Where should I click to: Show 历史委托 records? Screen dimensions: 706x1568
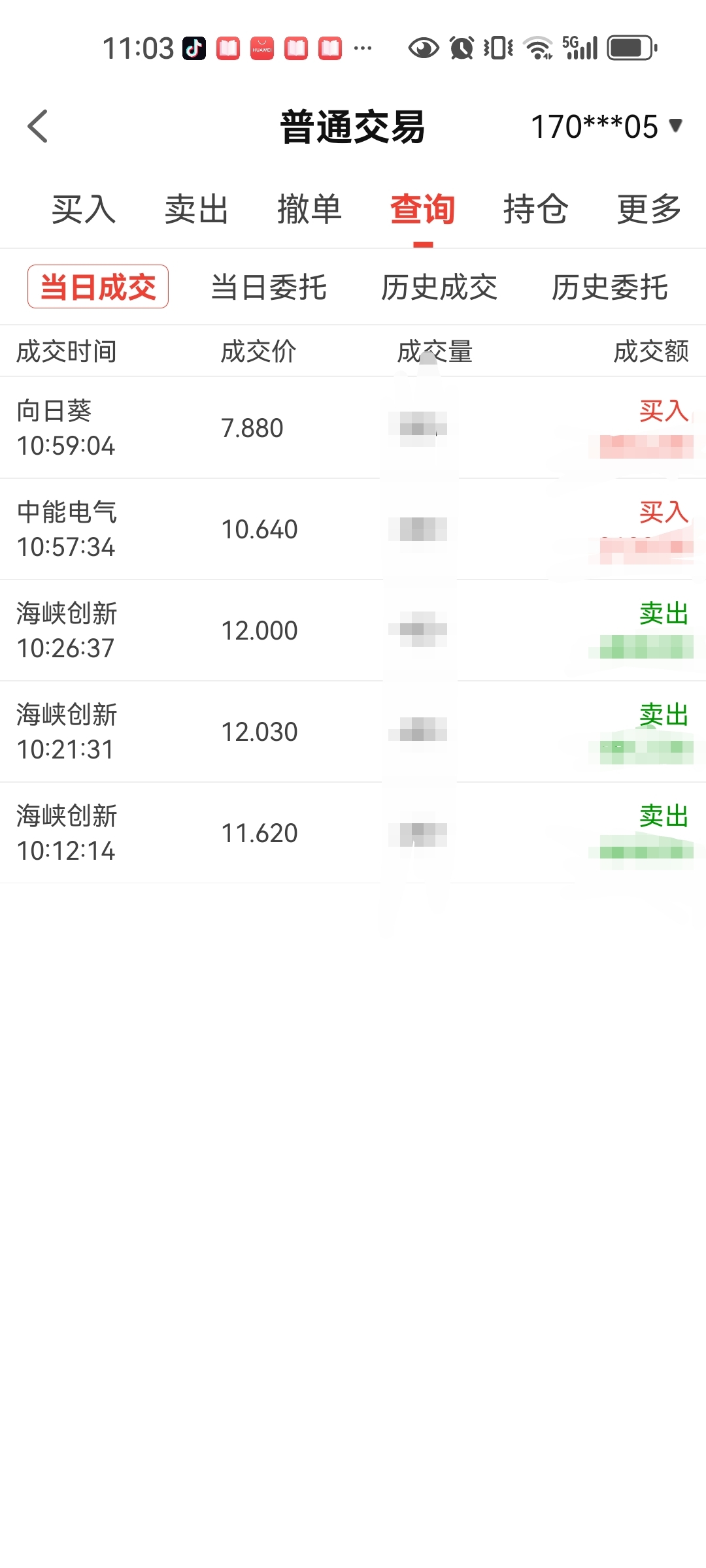[609, 287]
